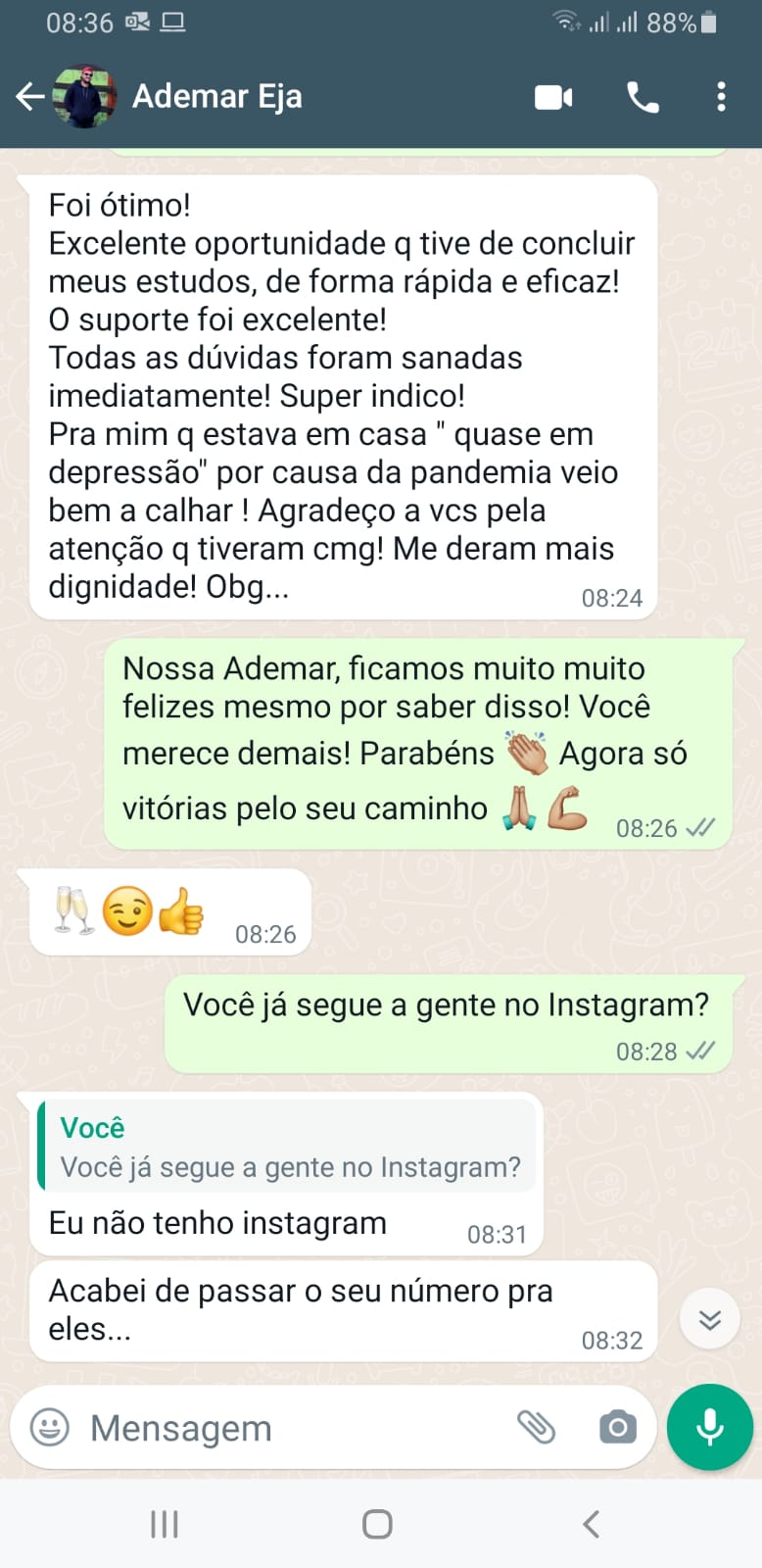Viewport: 762px width, 1568px height.
Task: Open recent apps from the navigation bar
Action: click(165, 1524)
